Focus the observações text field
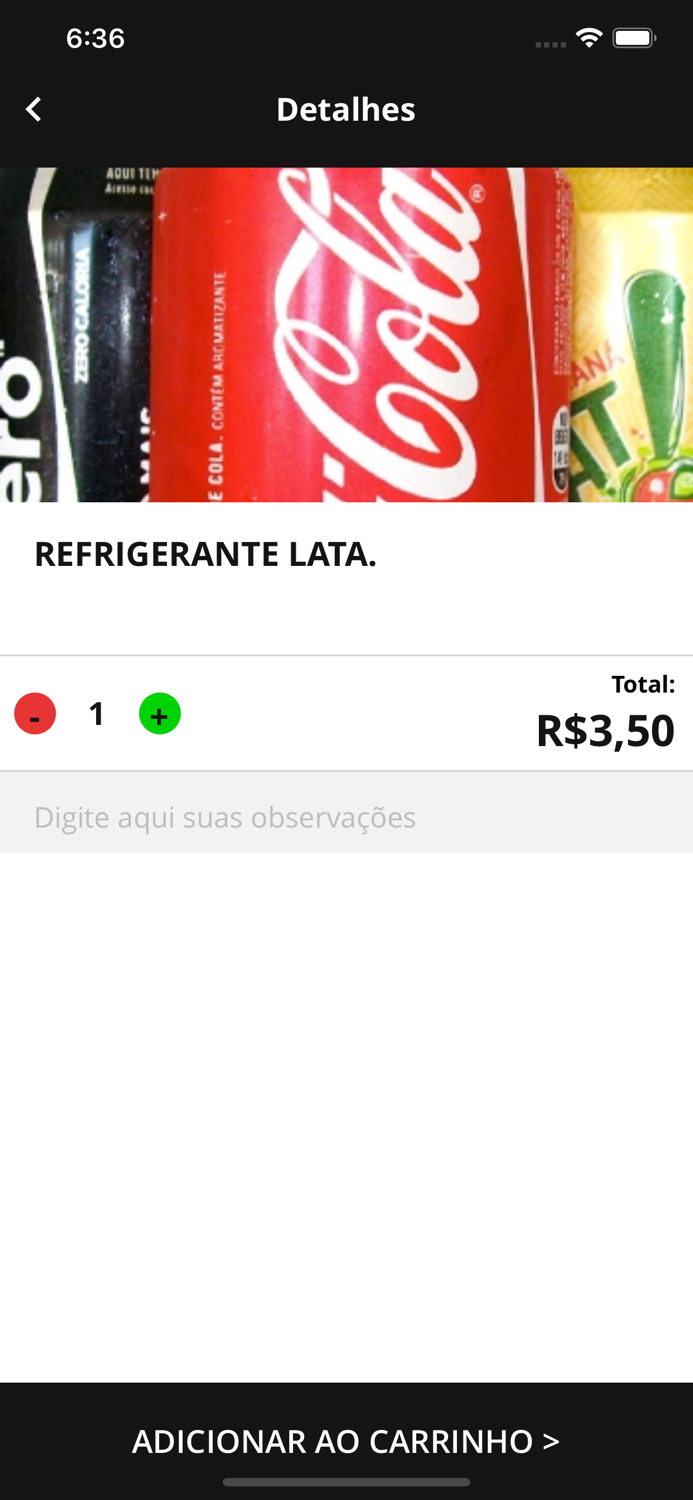Image resolution: width=693 pixels, height=1500 pixels. tap(346, 817)
